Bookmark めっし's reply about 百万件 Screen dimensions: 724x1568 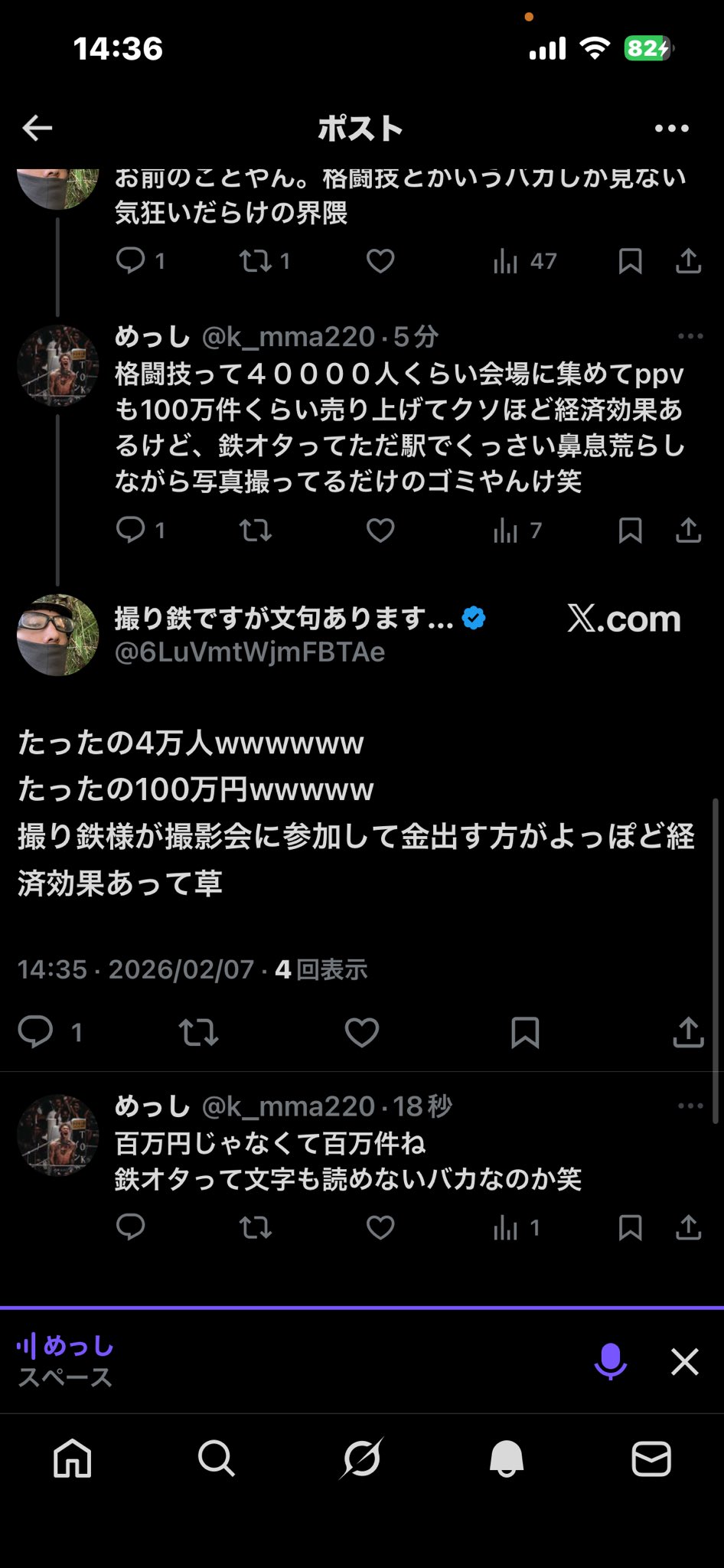pos(630,1228)
